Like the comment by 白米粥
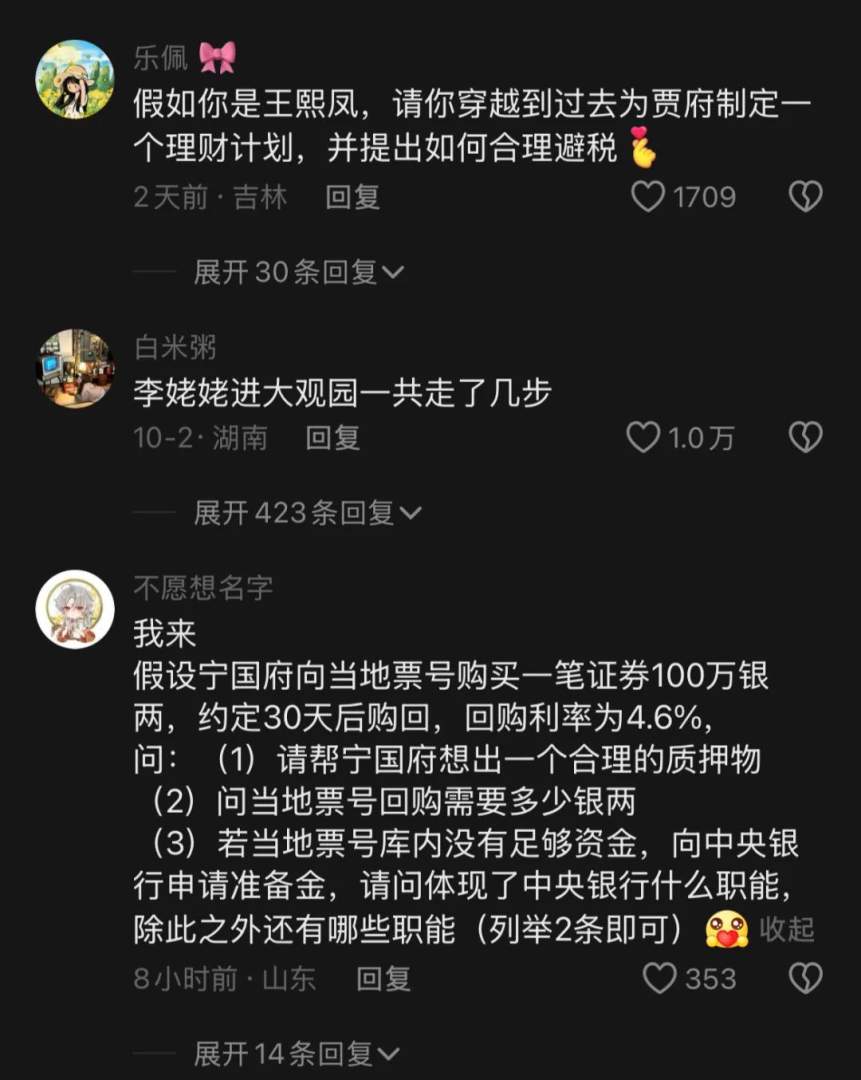The width and height of the screenshot is (861, 1080). click(x=643, y=437)
